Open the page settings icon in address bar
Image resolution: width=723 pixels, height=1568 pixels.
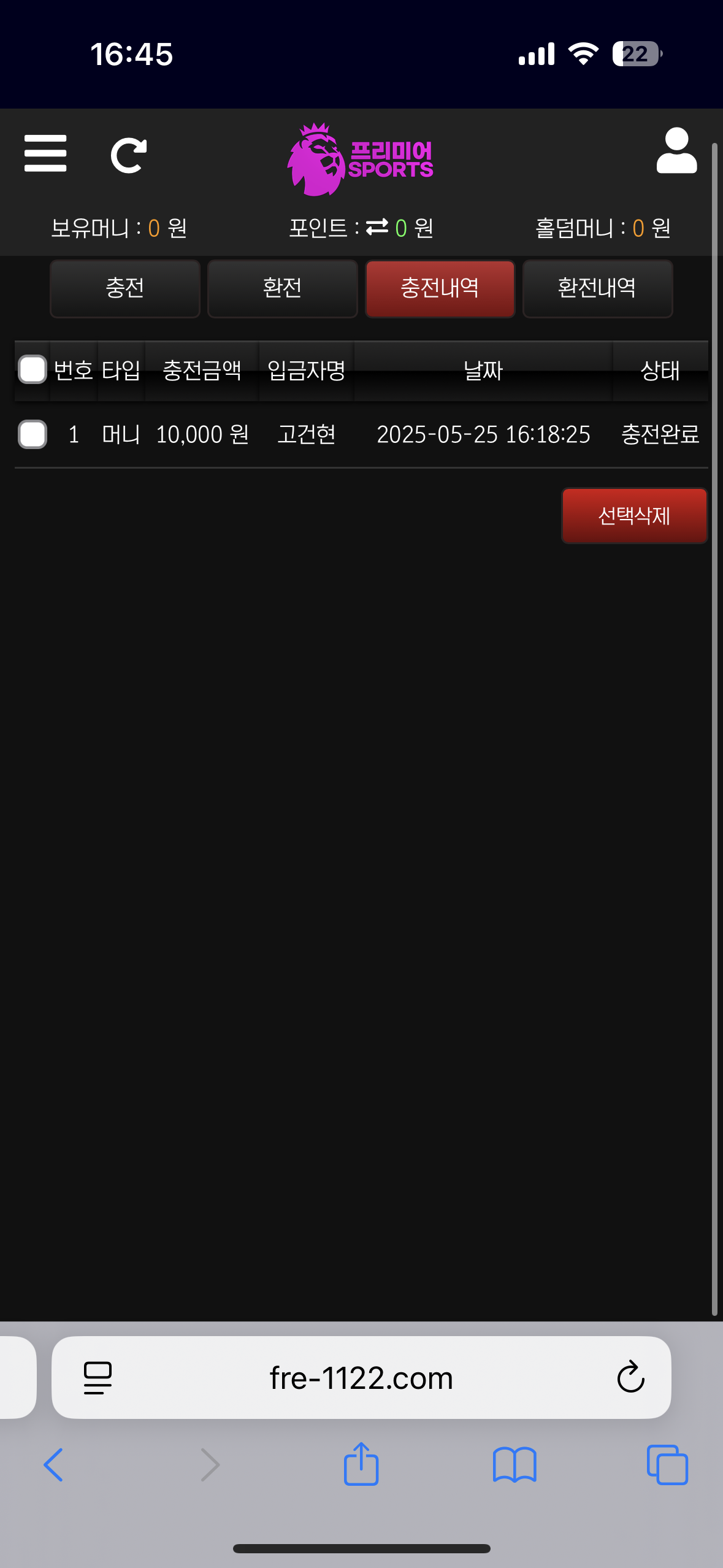tap(98, 1378)
